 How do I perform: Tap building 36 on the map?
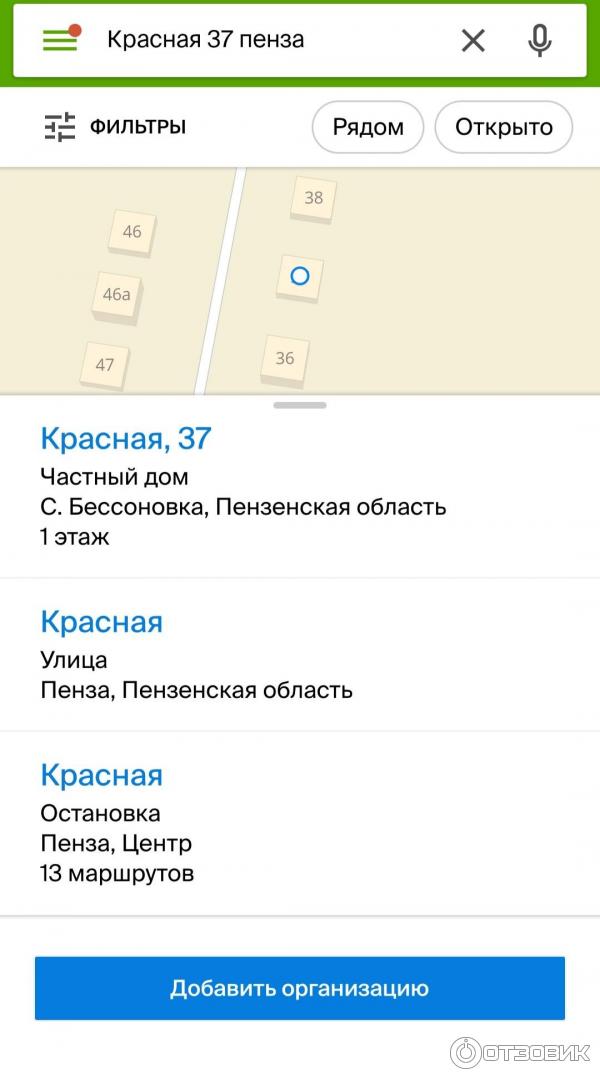(285, 358)
